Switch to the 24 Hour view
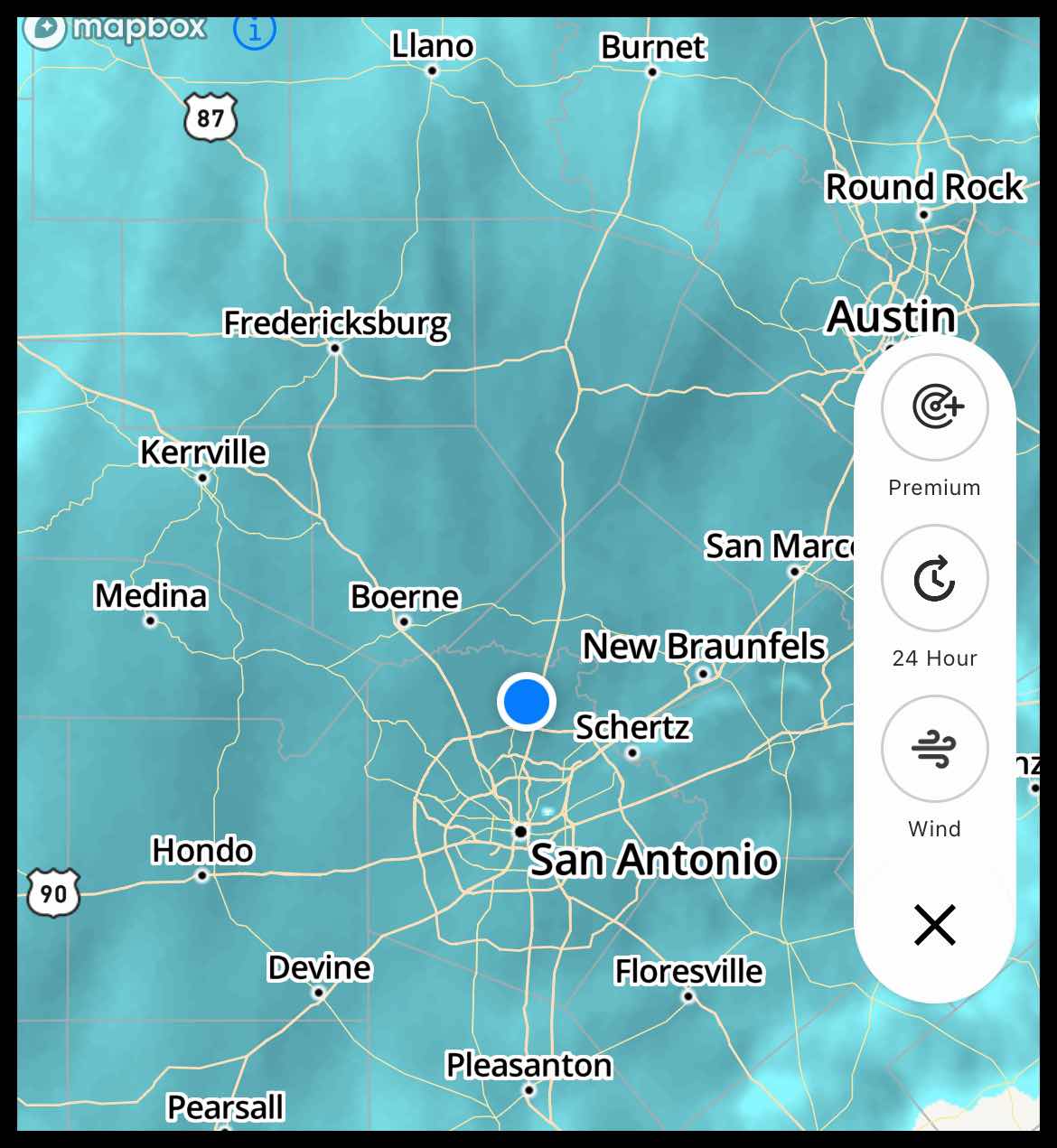 [934, 578]
